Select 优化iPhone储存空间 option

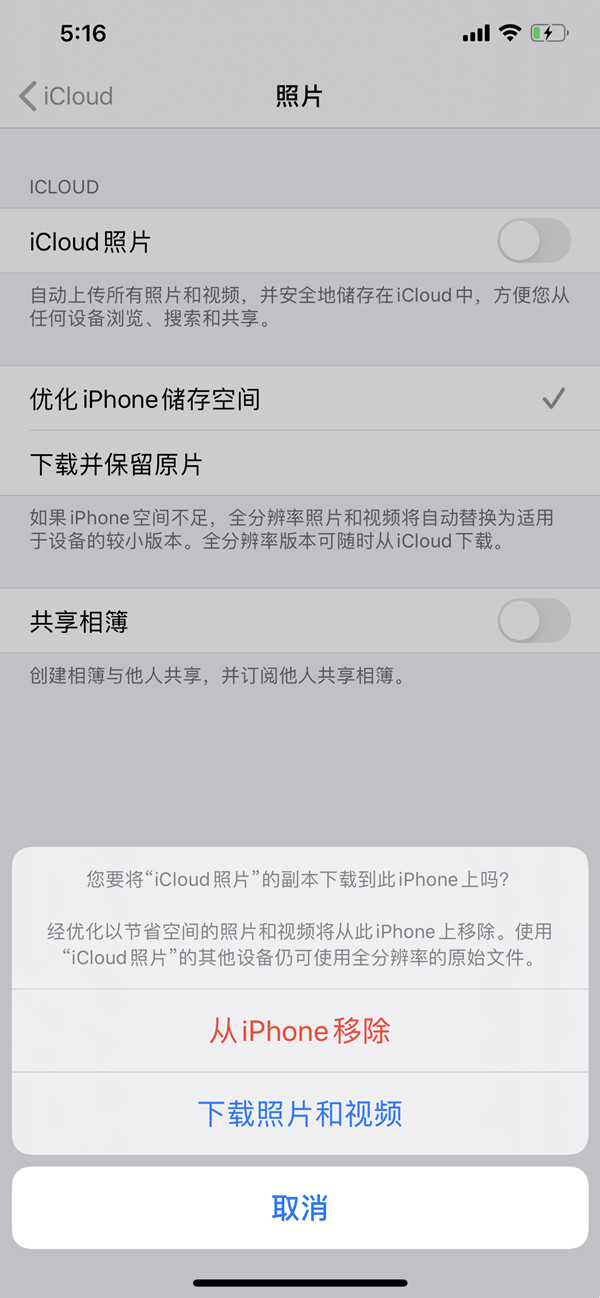[300, 399]
